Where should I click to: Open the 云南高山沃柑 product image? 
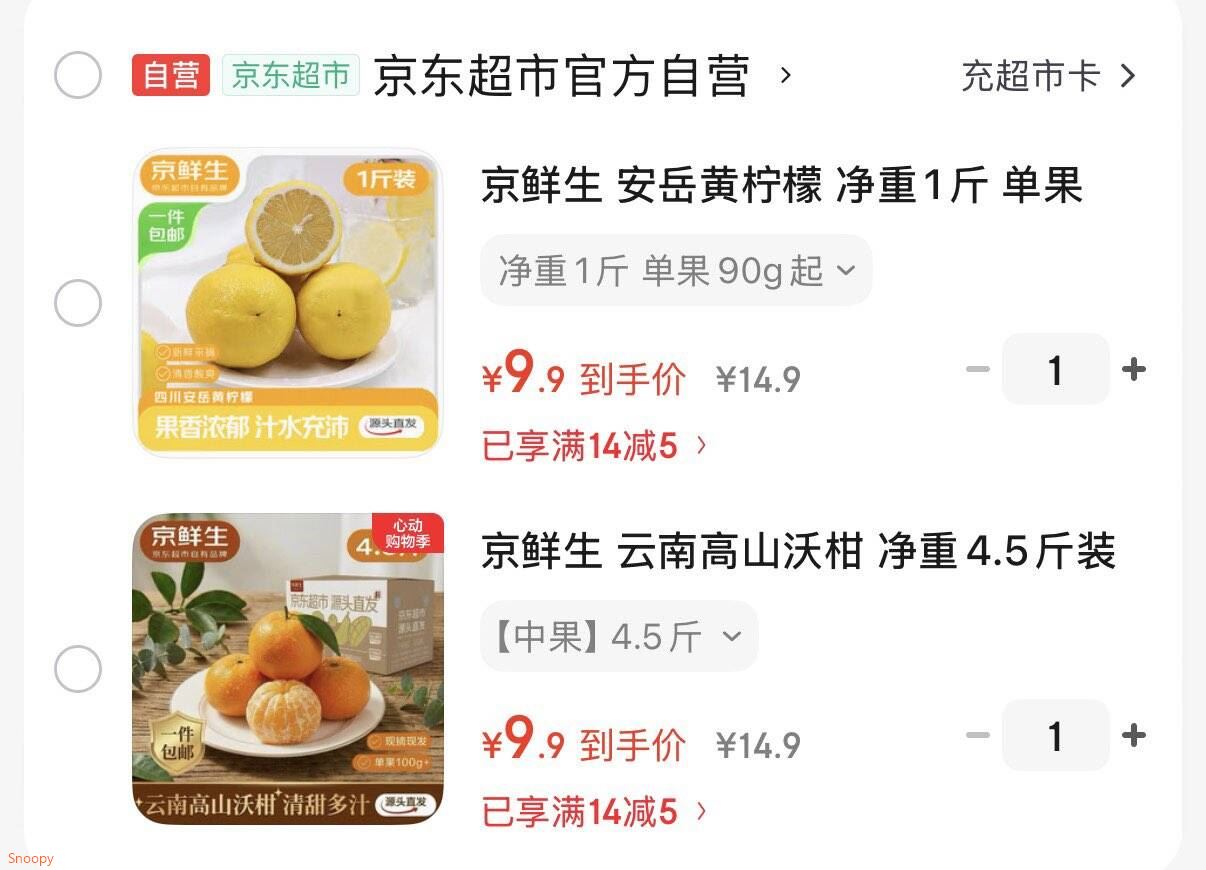coord(288,668)
